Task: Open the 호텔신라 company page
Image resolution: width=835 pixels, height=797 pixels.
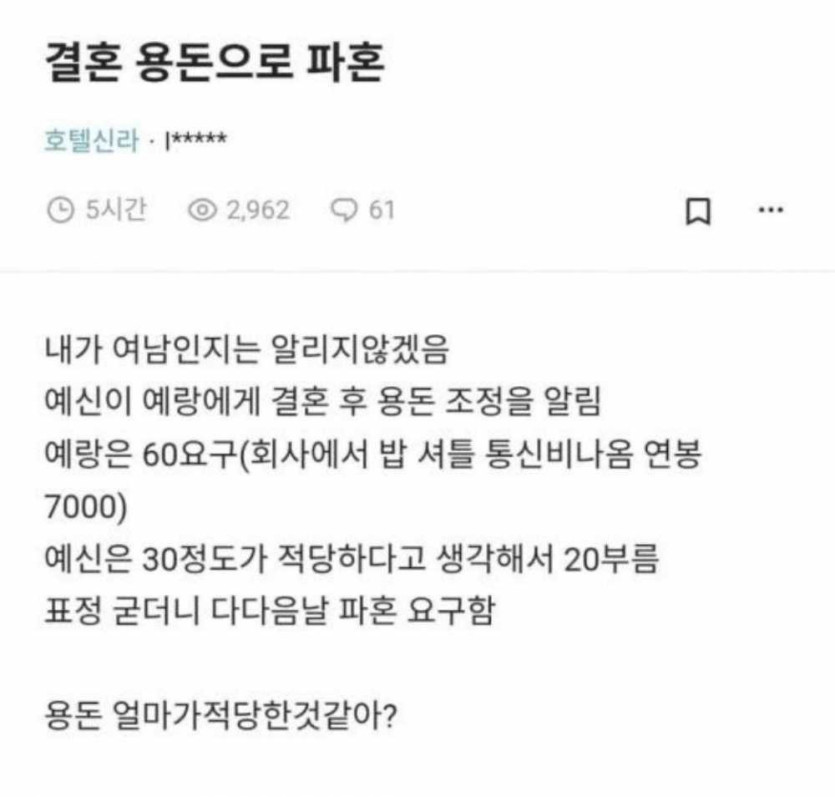Action: (x=91, y=141)
